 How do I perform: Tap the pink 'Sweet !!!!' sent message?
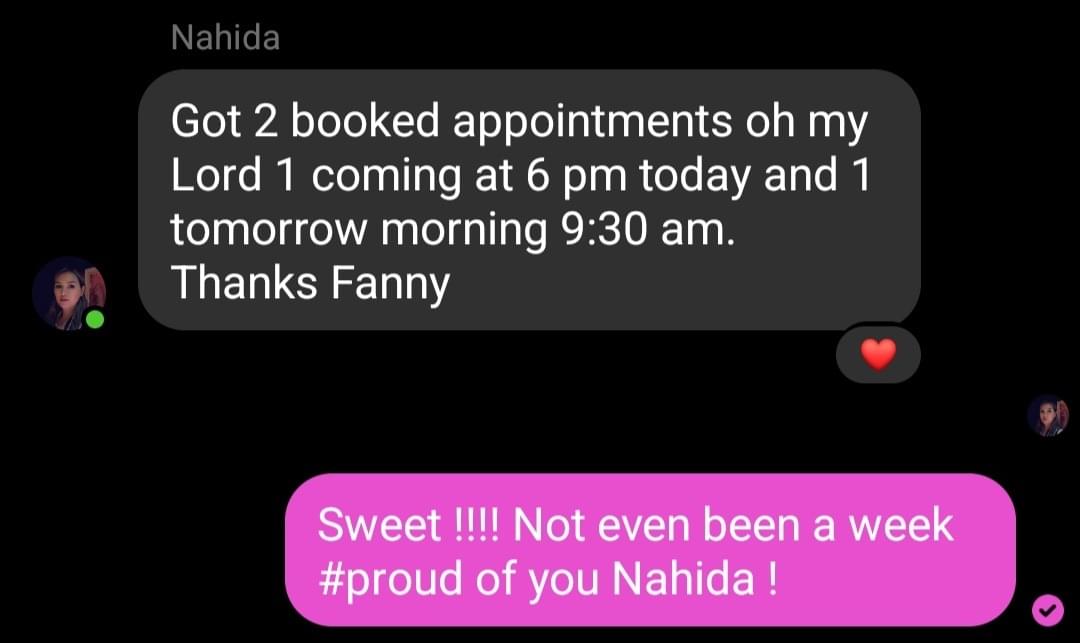[650, 550]
